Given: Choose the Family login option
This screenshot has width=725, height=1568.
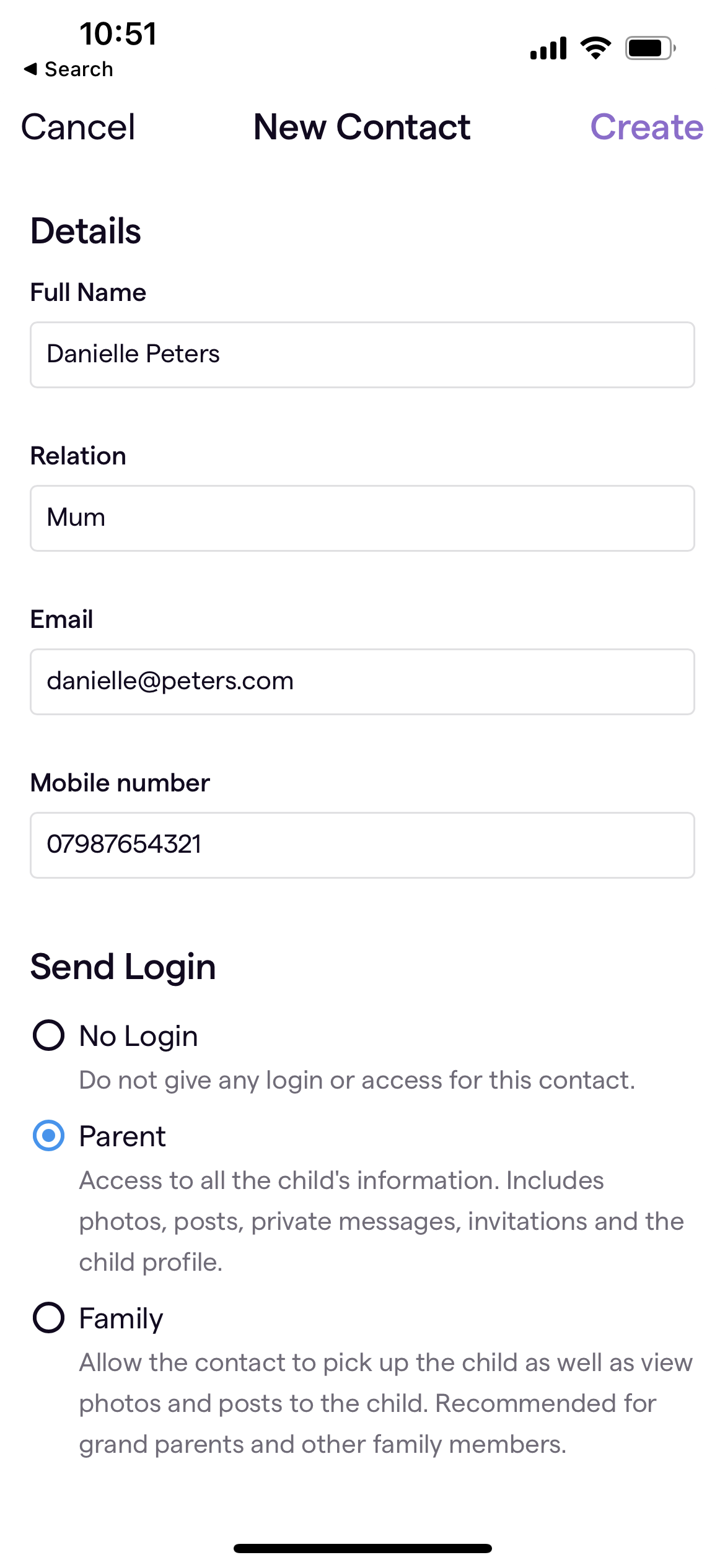Looking at the screenshot, I should click(48, 1318).
